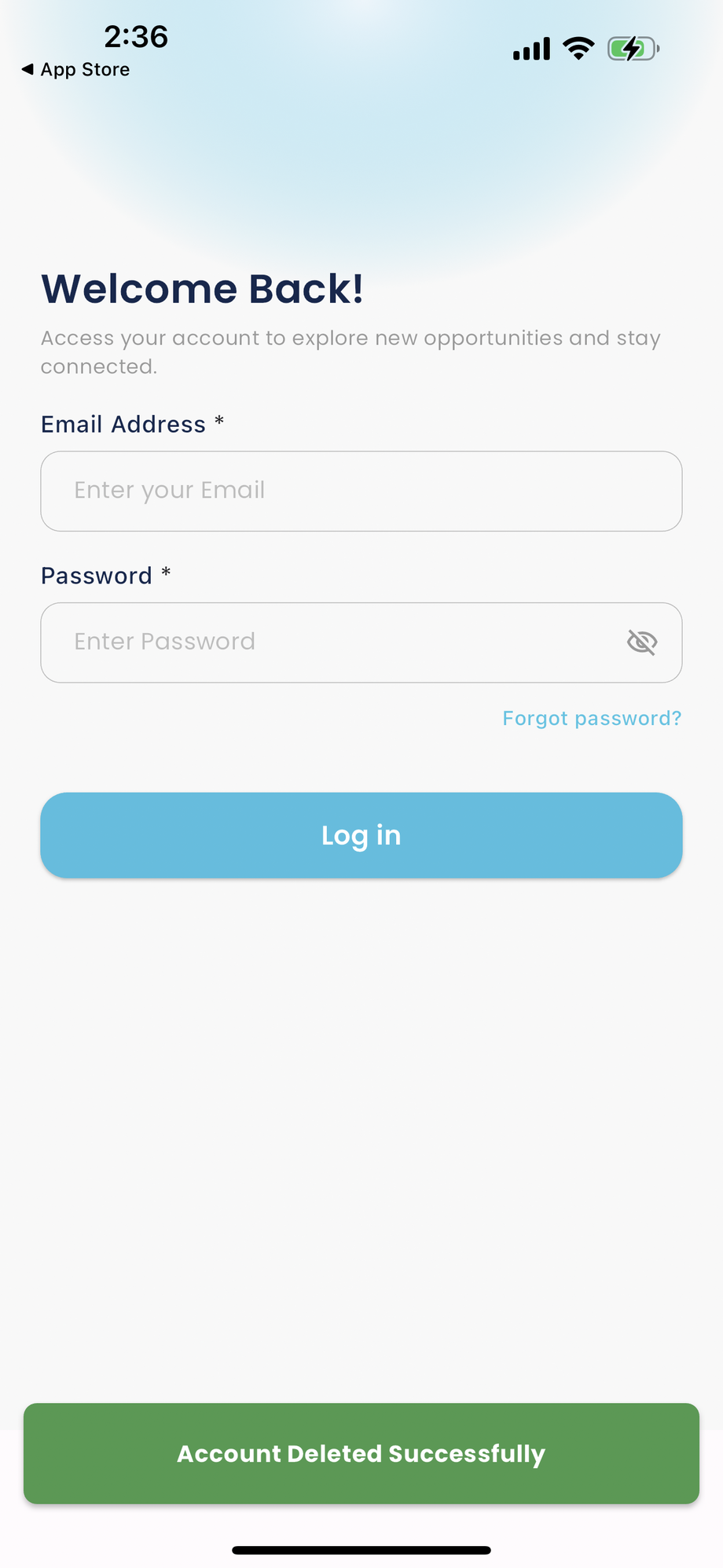Tap the back arrow beside App Store
The image size is (723, 1568).
[27, 70]
